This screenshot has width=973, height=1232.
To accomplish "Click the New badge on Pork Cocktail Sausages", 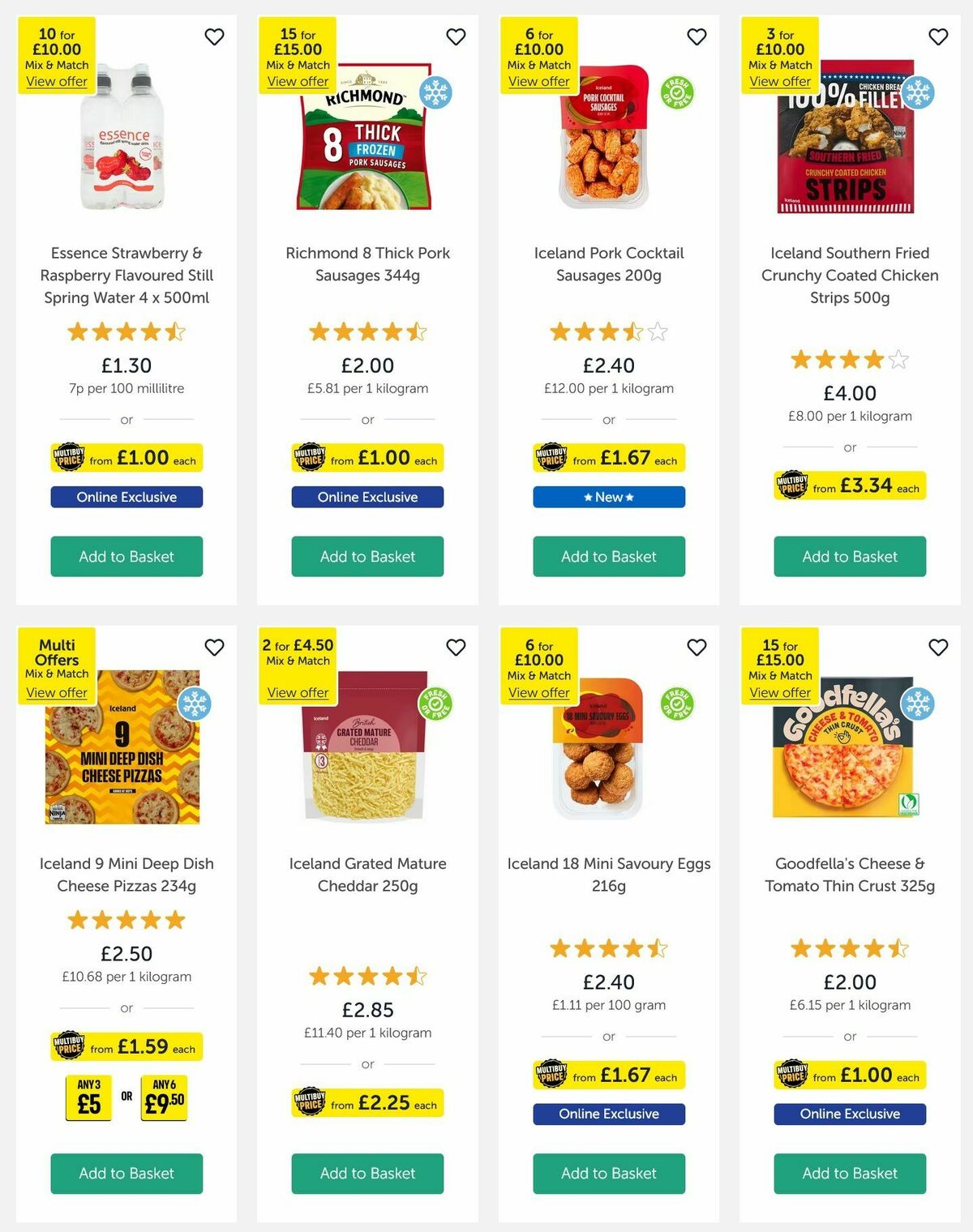I will (x=608, y=496).
